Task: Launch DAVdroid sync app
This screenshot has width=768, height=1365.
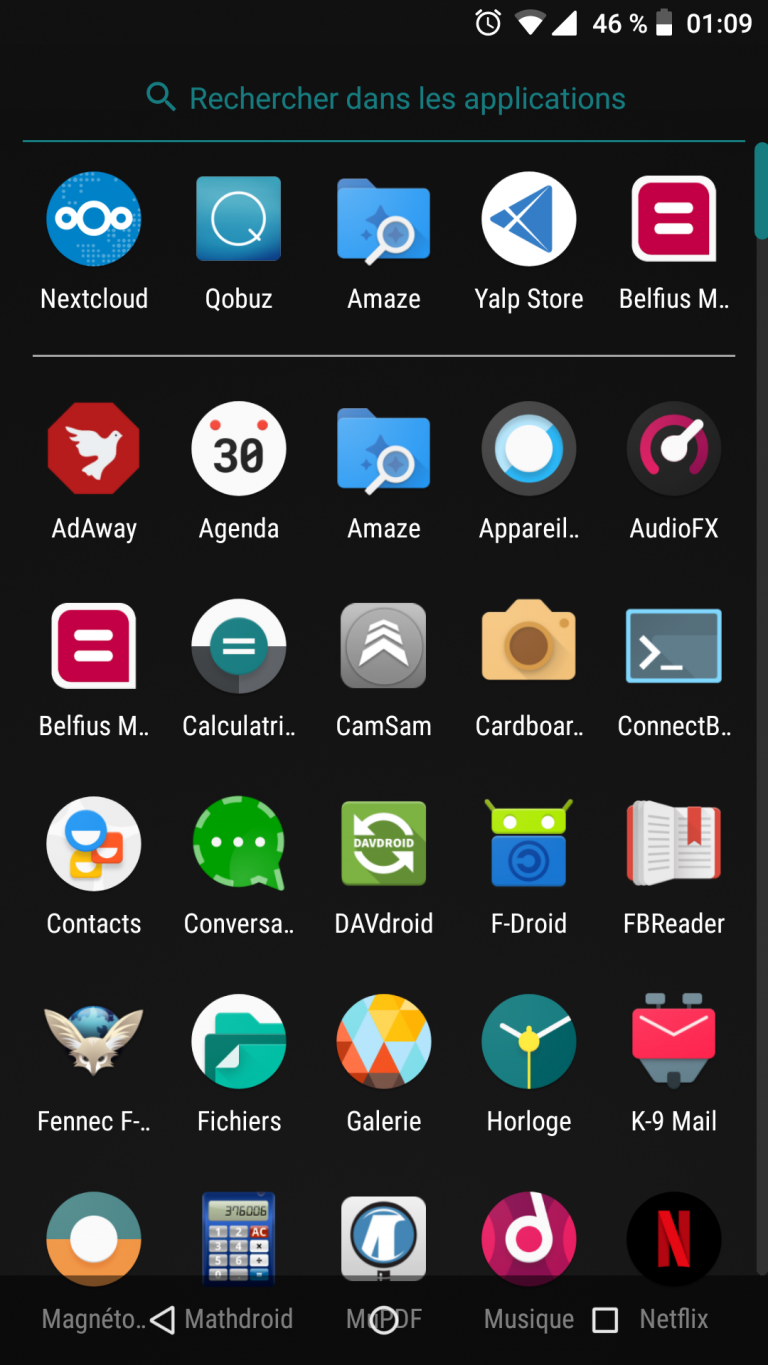Action: [x=383, y=843]
